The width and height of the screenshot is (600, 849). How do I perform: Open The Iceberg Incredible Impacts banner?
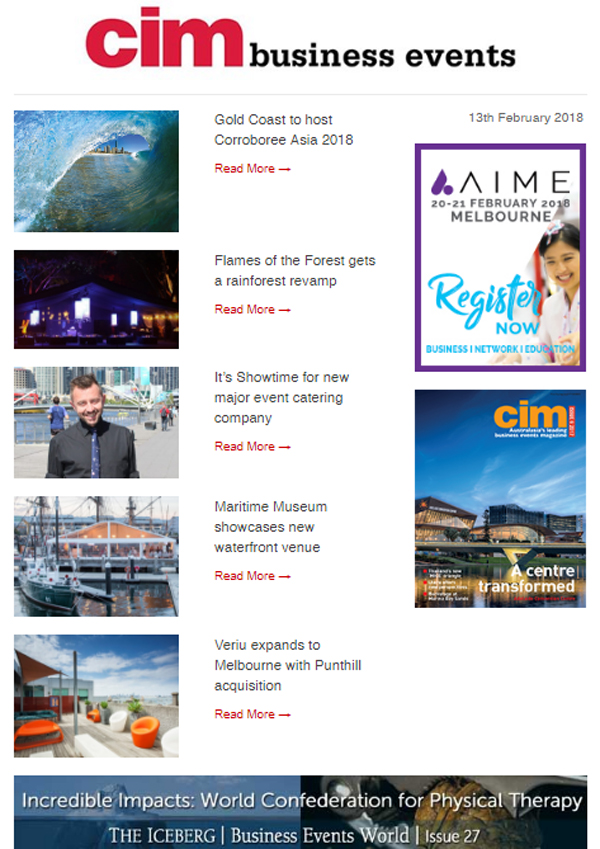tap(300, 812)
